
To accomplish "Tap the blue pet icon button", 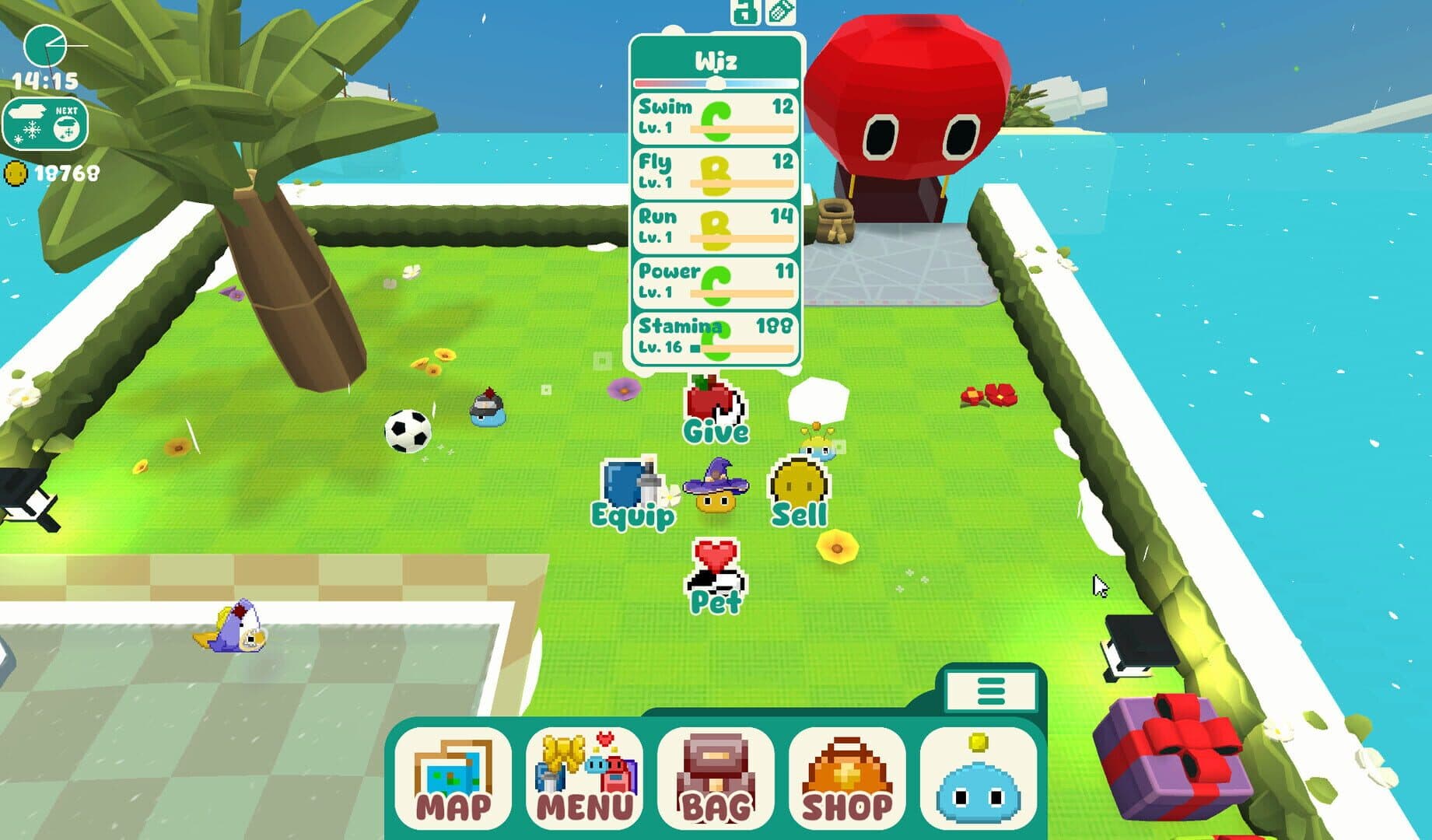I will pos(978,779).
